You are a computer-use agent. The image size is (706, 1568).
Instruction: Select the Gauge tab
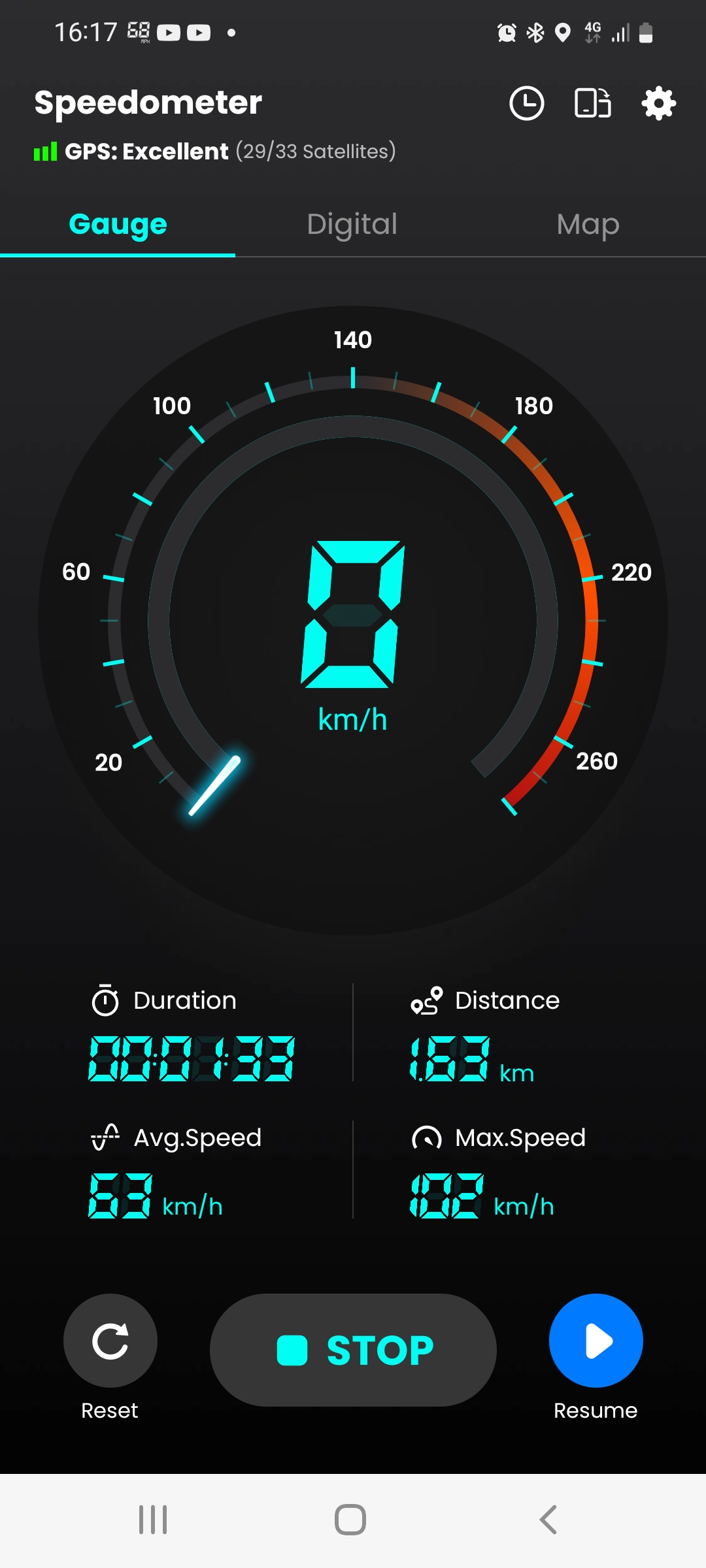point(118,225)
